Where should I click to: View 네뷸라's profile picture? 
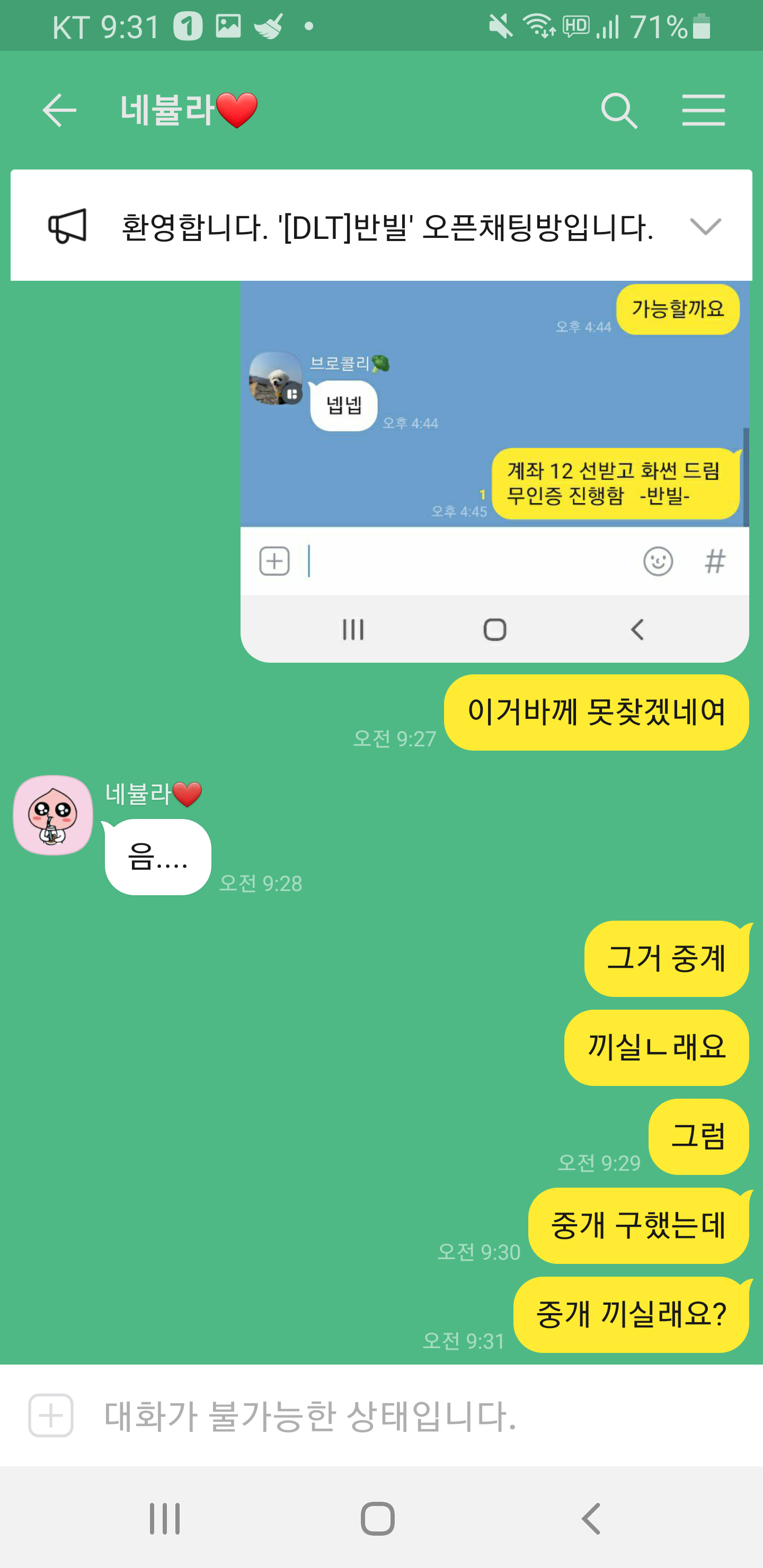pos(53,815)
